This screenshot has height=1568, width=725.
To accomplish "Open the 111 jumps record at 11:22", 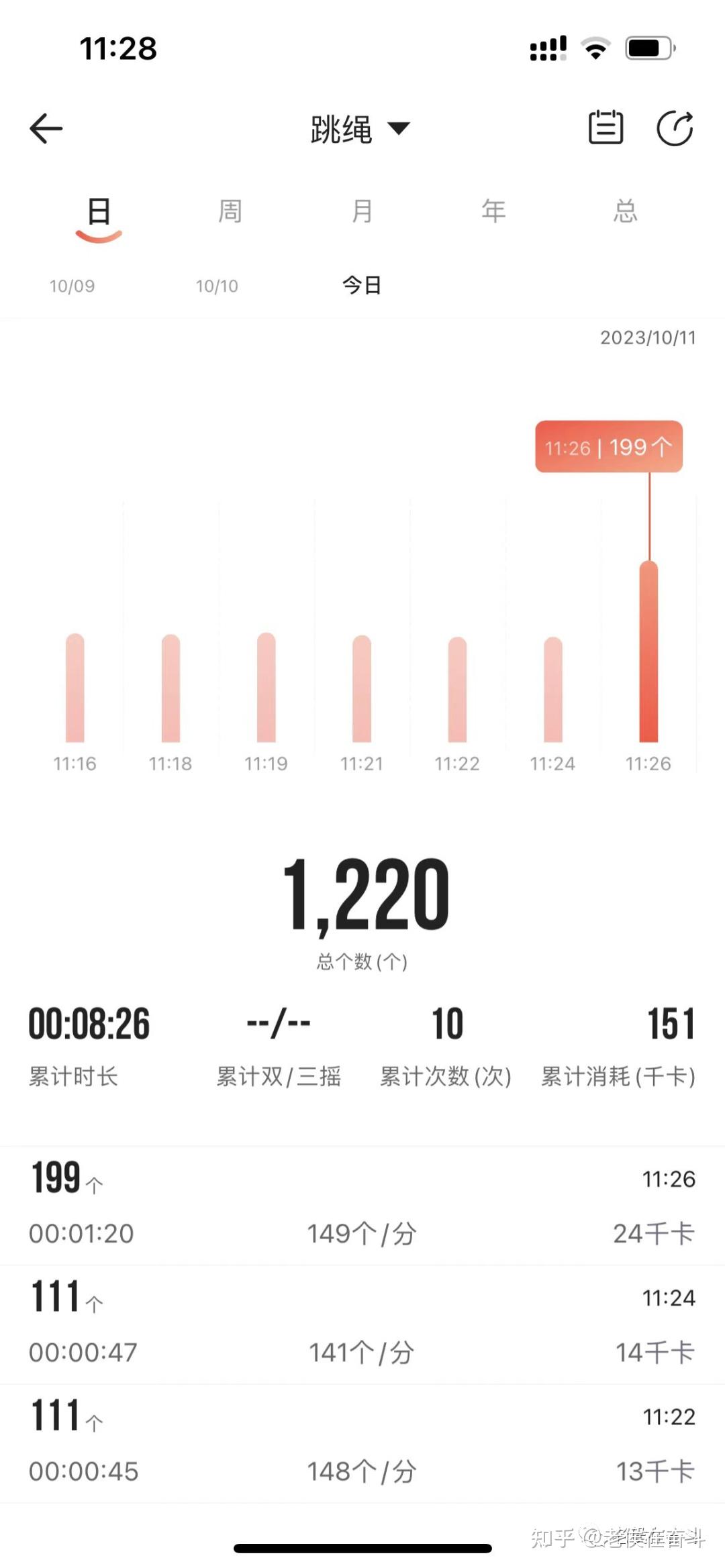I will 362,1443.
